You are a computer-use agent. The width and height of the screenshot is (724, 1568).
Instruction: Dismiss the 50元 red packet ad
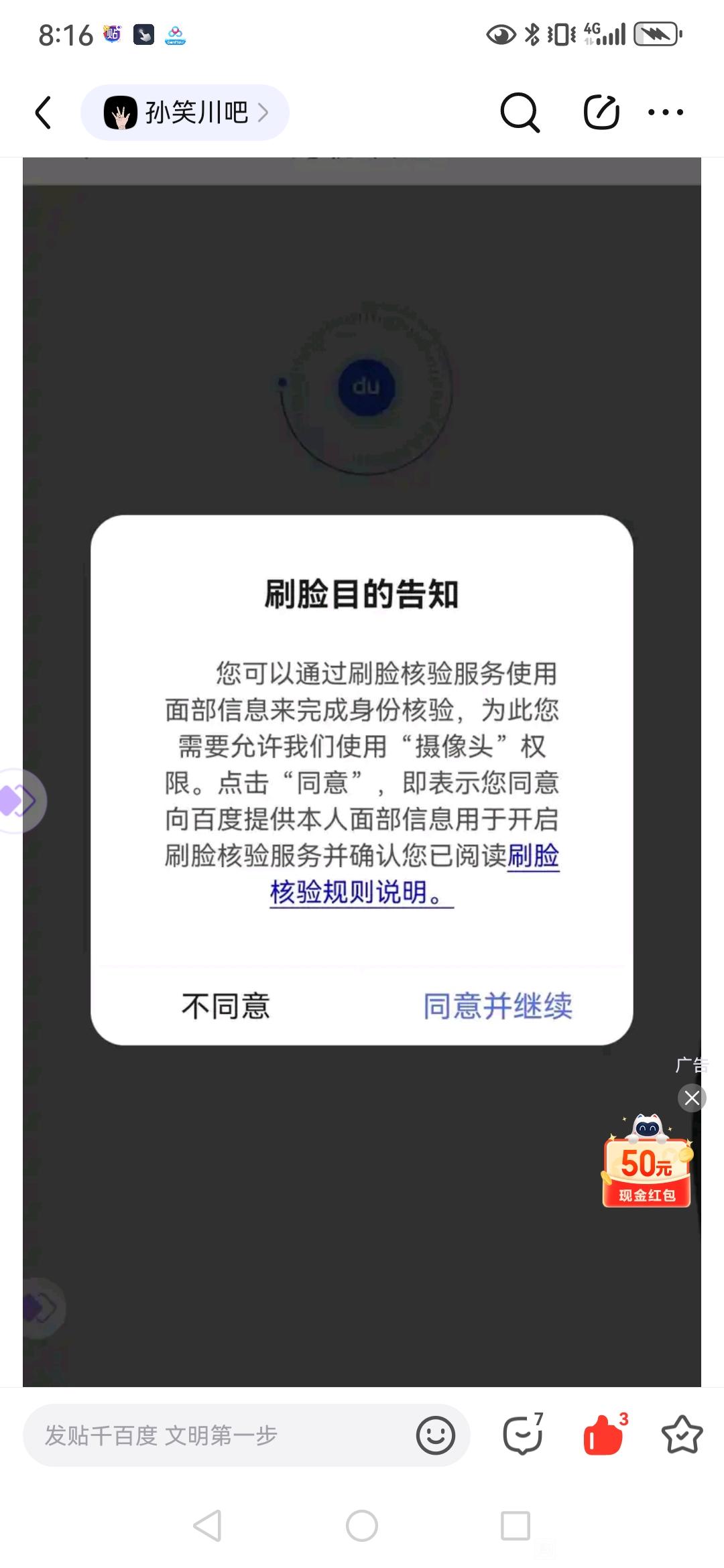point(692,1098)
